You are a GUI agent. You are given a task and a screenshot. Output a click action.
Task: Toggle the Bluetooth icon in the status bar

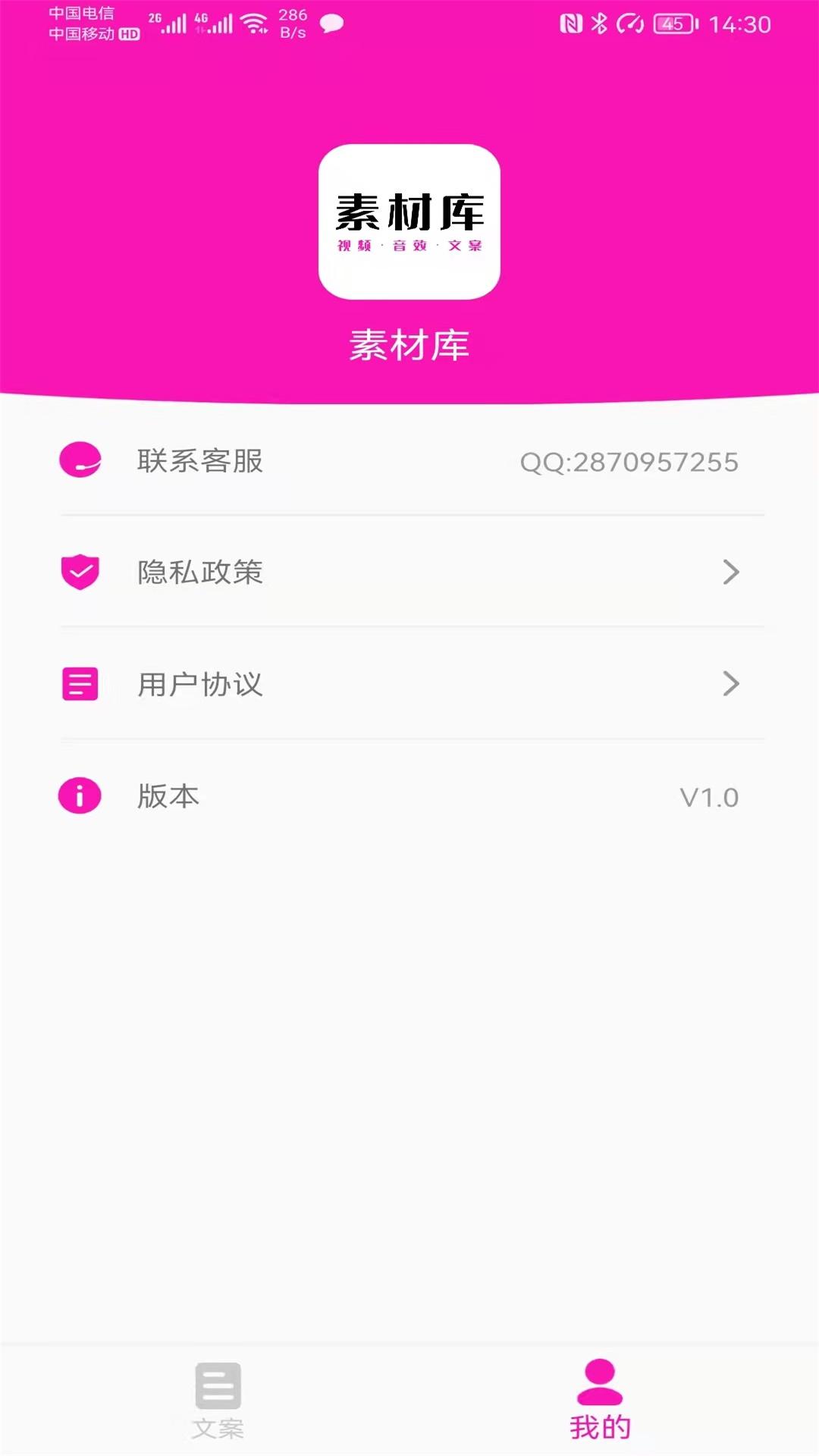598,23
